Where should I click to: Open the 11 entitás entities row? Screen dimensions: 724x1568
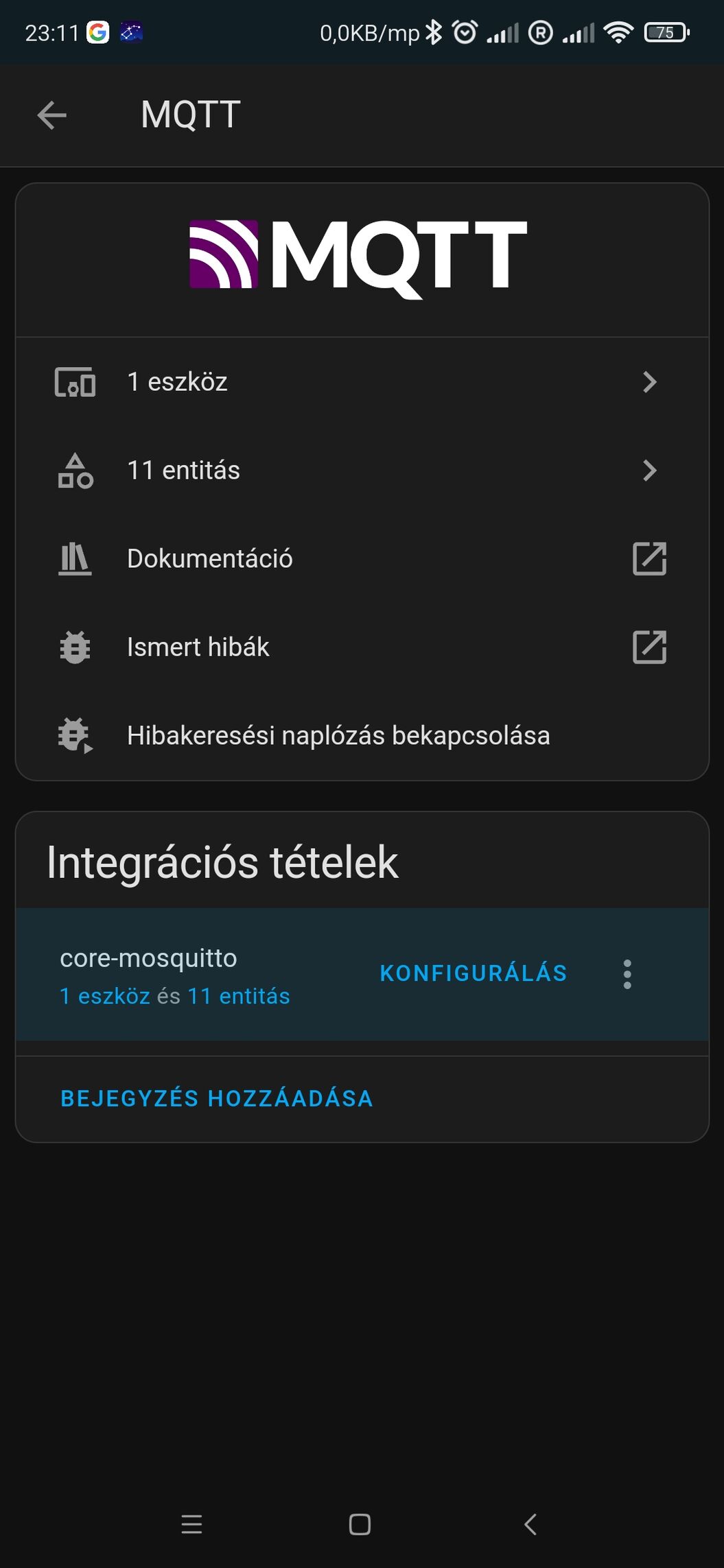(362, 471)
